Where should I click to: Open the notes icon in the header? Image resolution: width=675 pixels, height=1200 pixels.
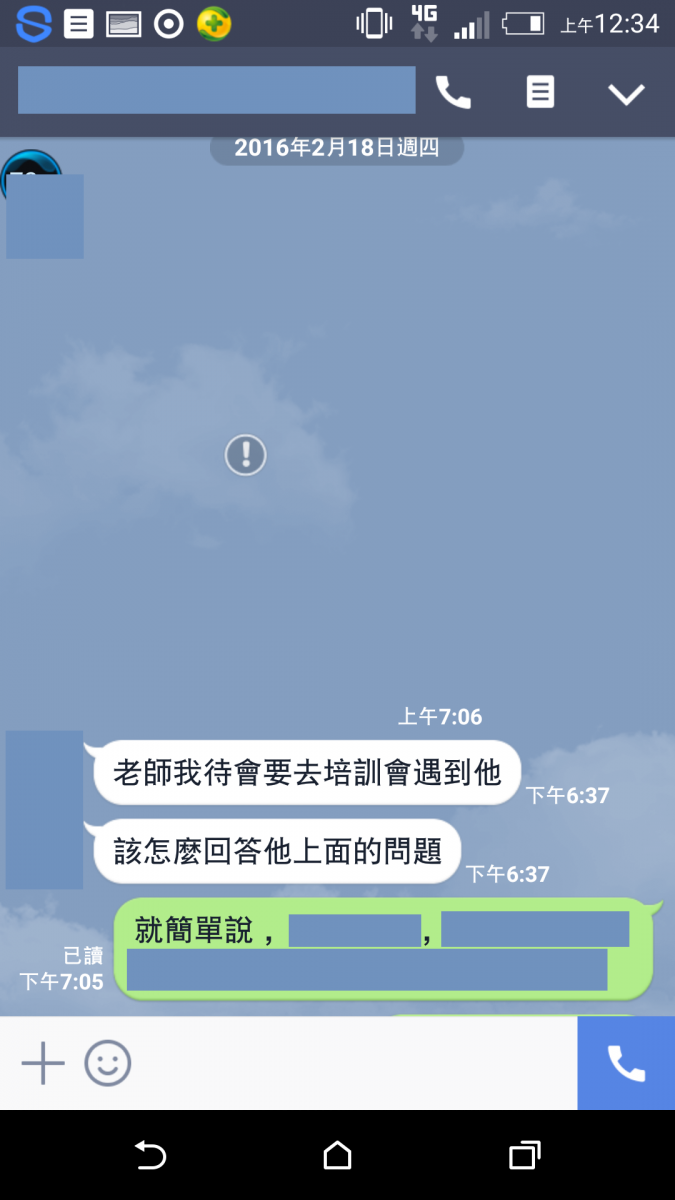(540, 93)
